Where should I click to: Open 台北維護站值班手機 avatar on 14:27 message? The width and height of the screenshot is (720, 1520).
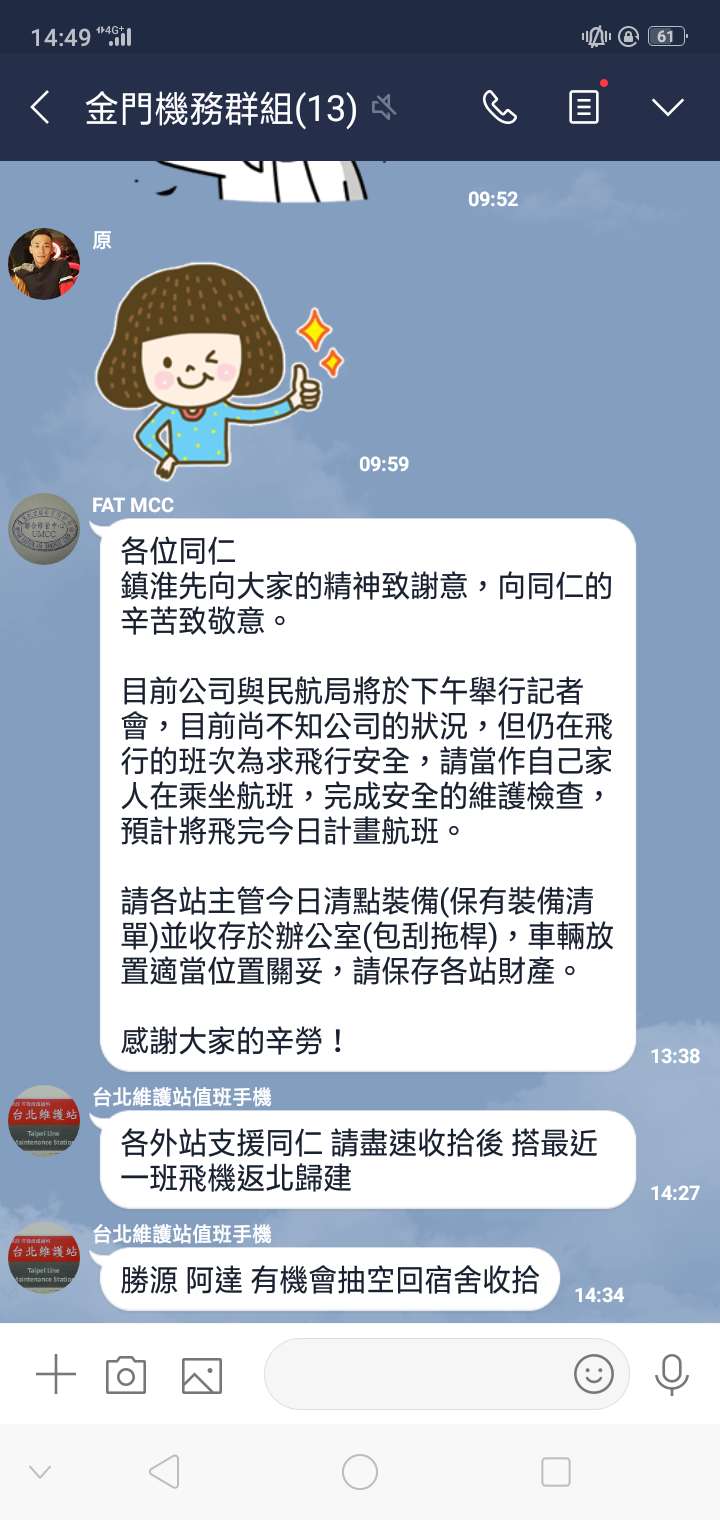pyautogui.click(x=44, y=1121)
